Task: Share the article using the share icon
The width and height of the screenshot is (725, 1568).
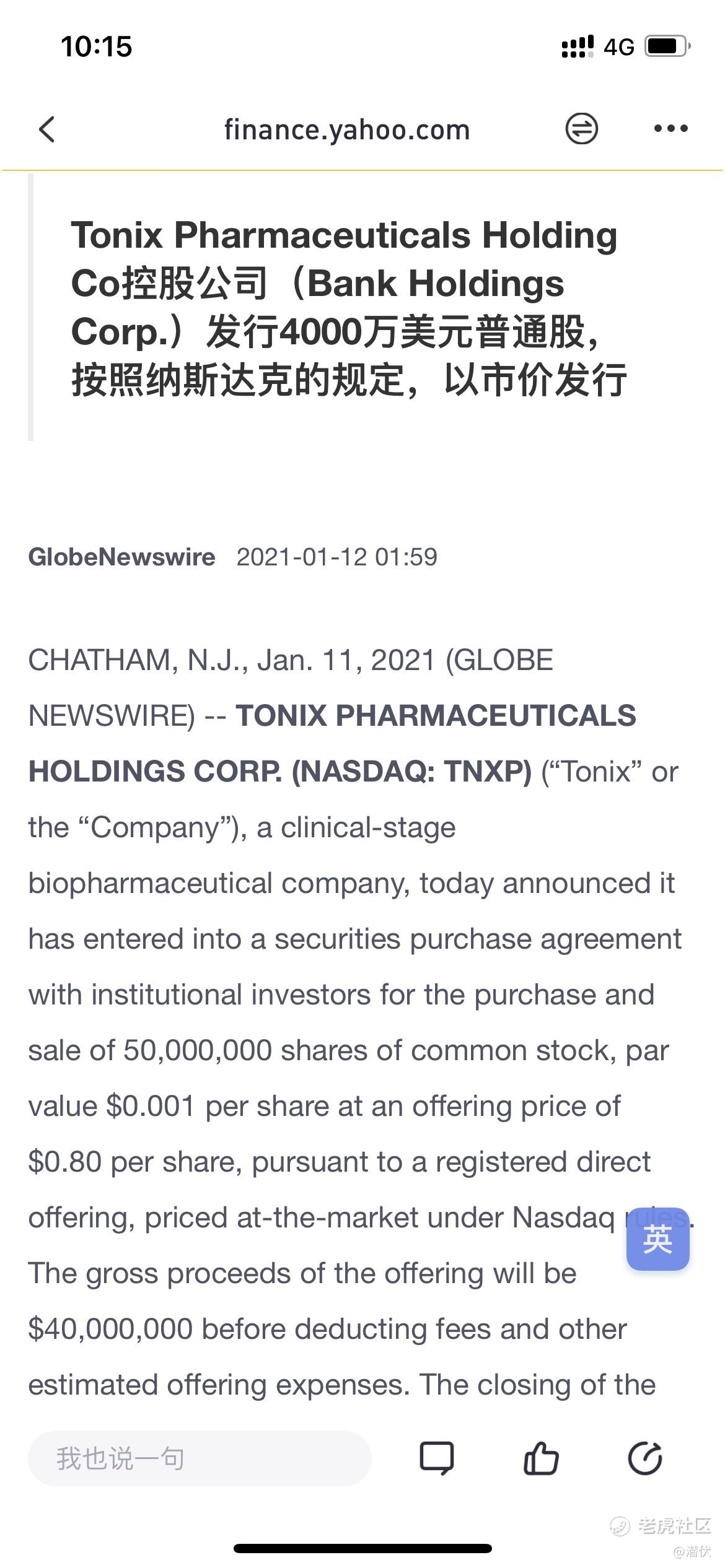Action: click(x=645, y=1458)
